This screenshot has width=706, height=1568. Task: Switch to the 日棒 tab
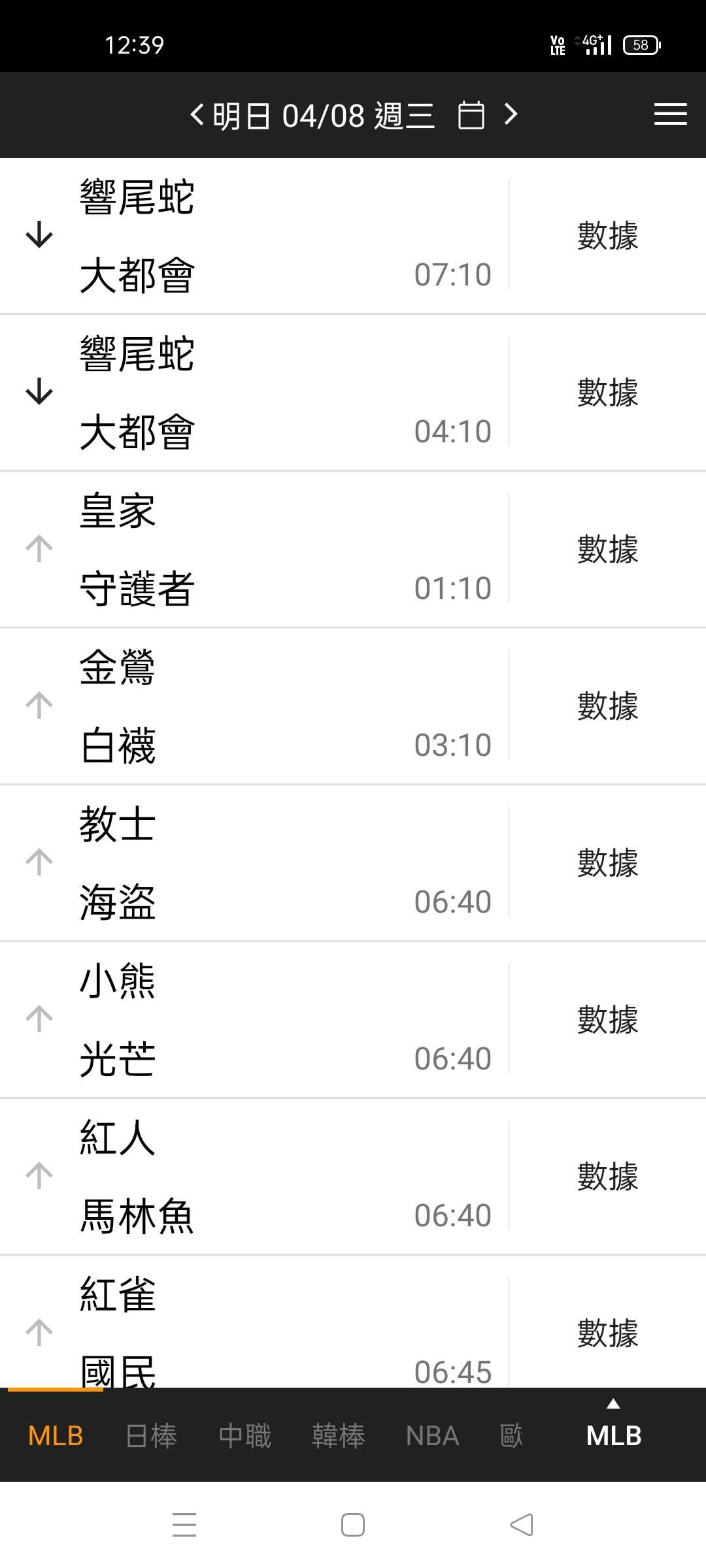click(x=151, y=1436)
